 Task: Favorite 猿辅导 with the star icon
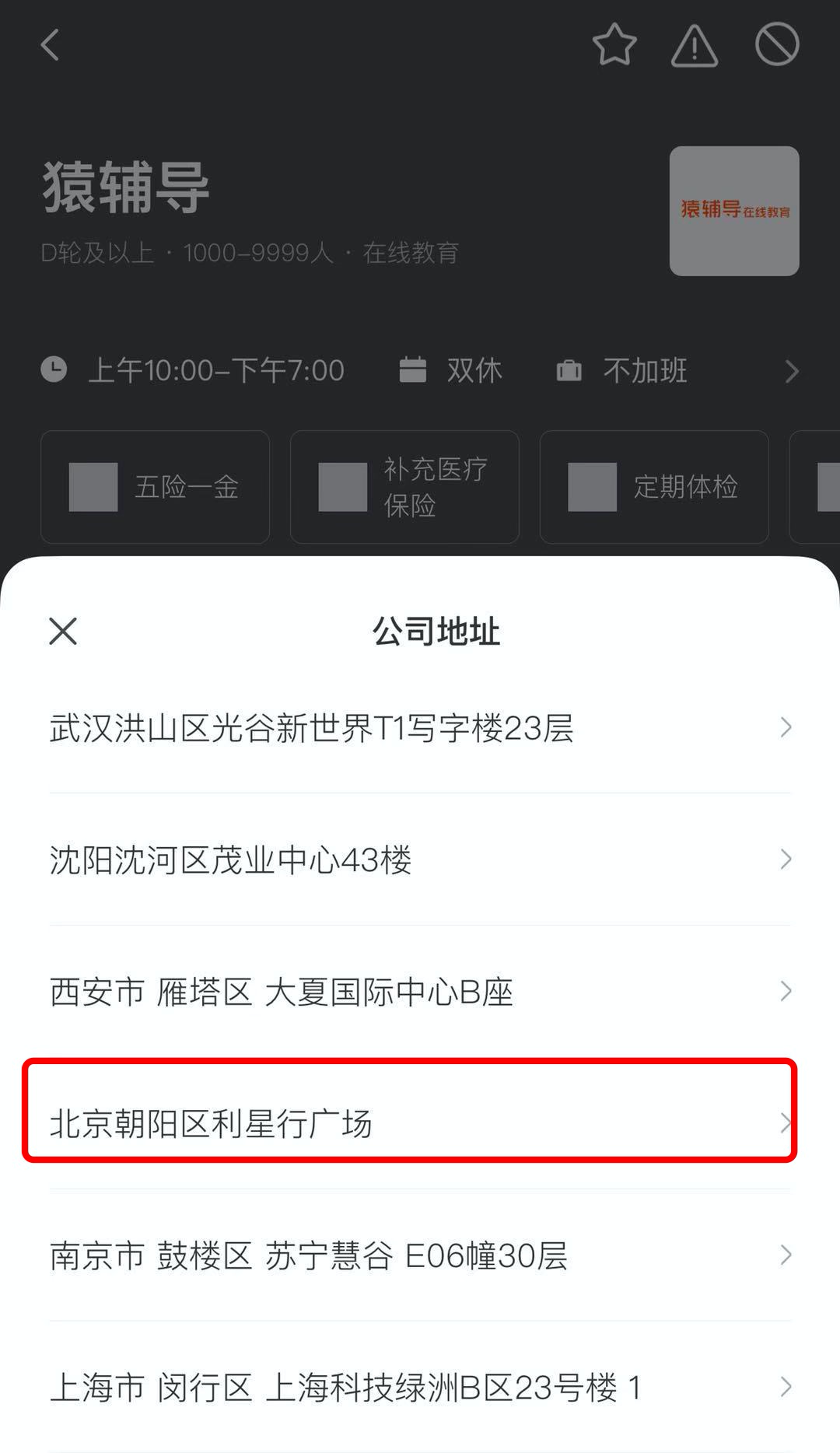click(x=614, y=44)
